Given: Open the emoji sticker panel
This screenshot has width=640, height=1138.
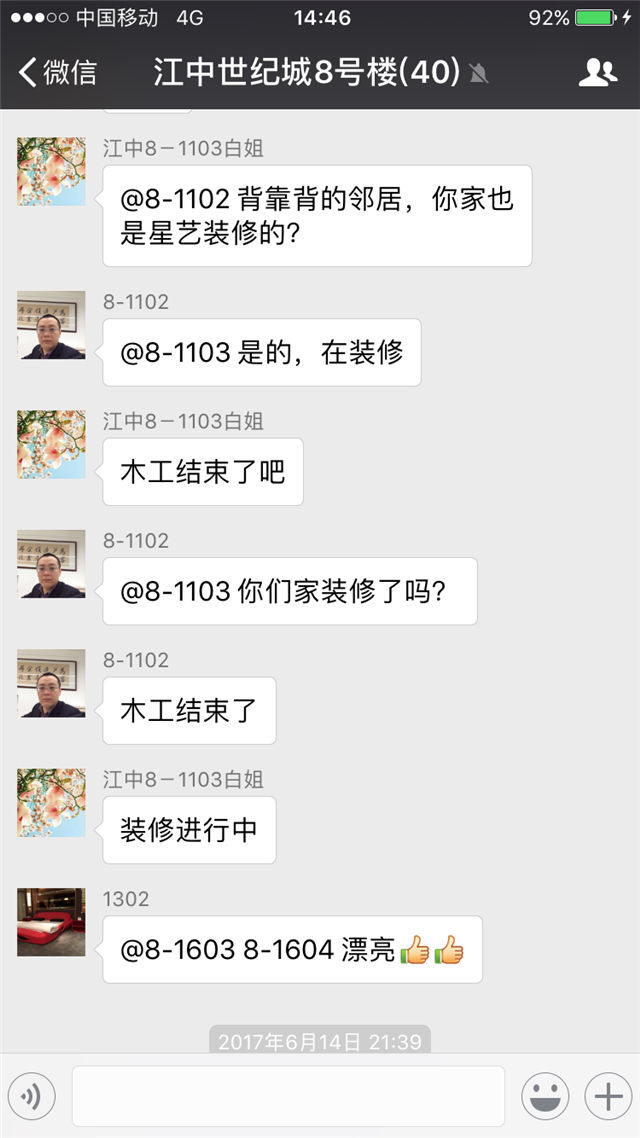Looking at the screenshot, I should click(x=545, y=1097).
